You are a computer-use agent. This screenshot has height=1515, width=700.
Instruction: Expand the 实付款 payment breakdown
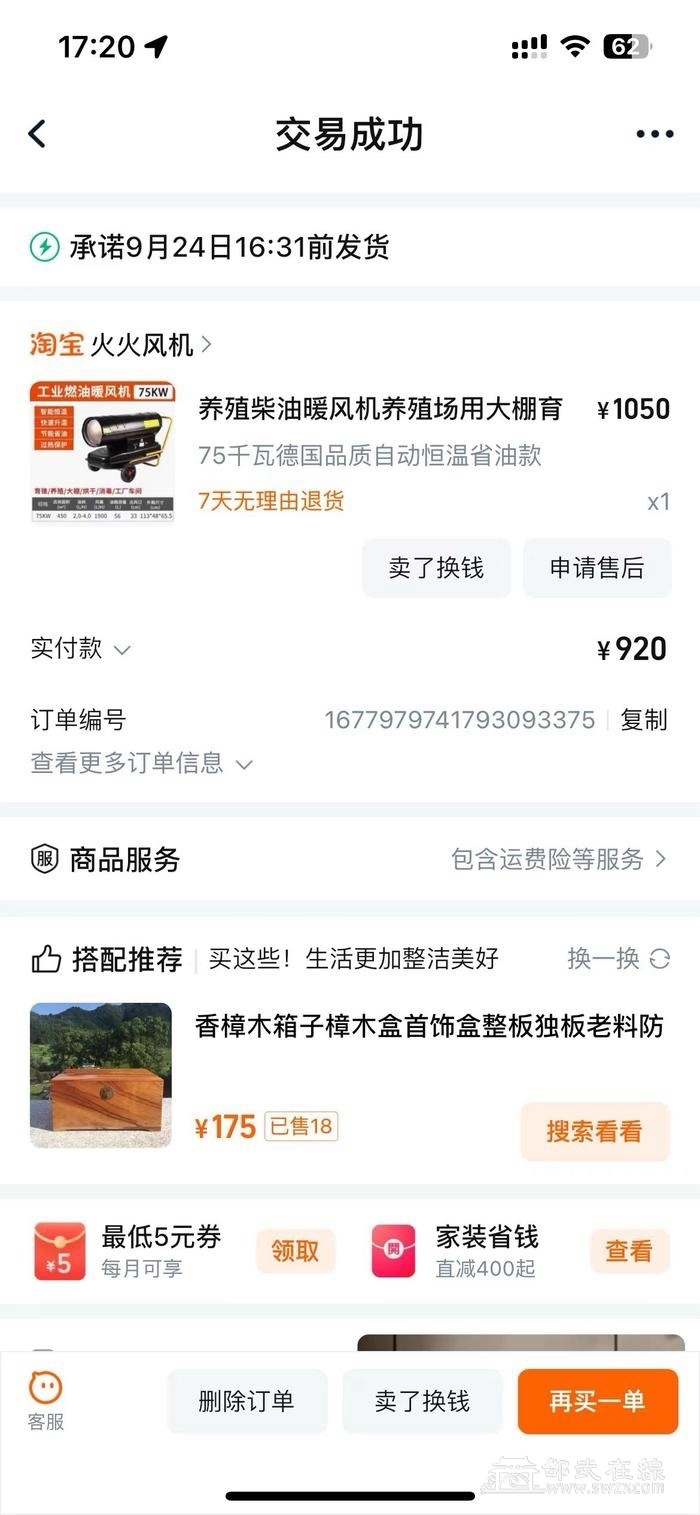[81, 649]
